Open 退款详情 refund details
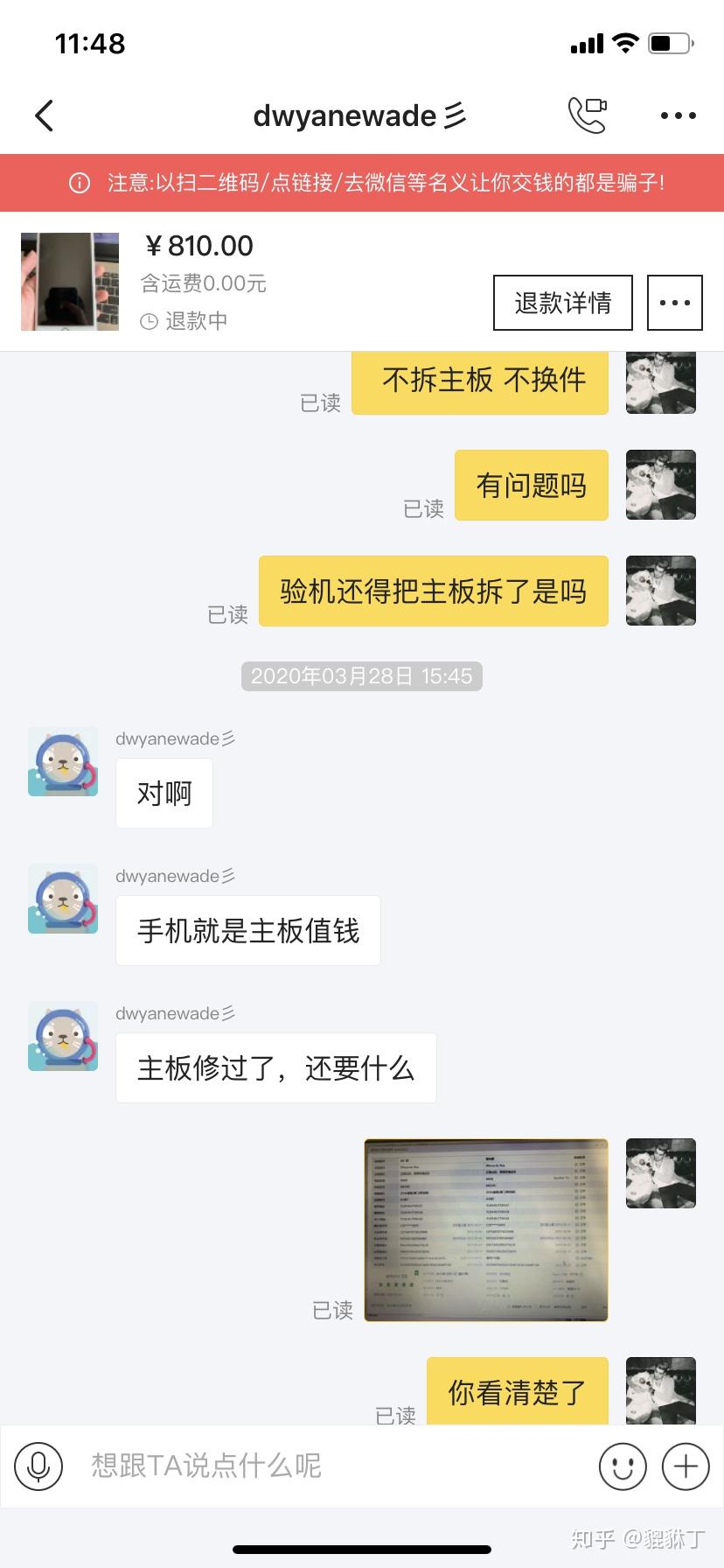 pyautogui.click(x=562, y=303)
